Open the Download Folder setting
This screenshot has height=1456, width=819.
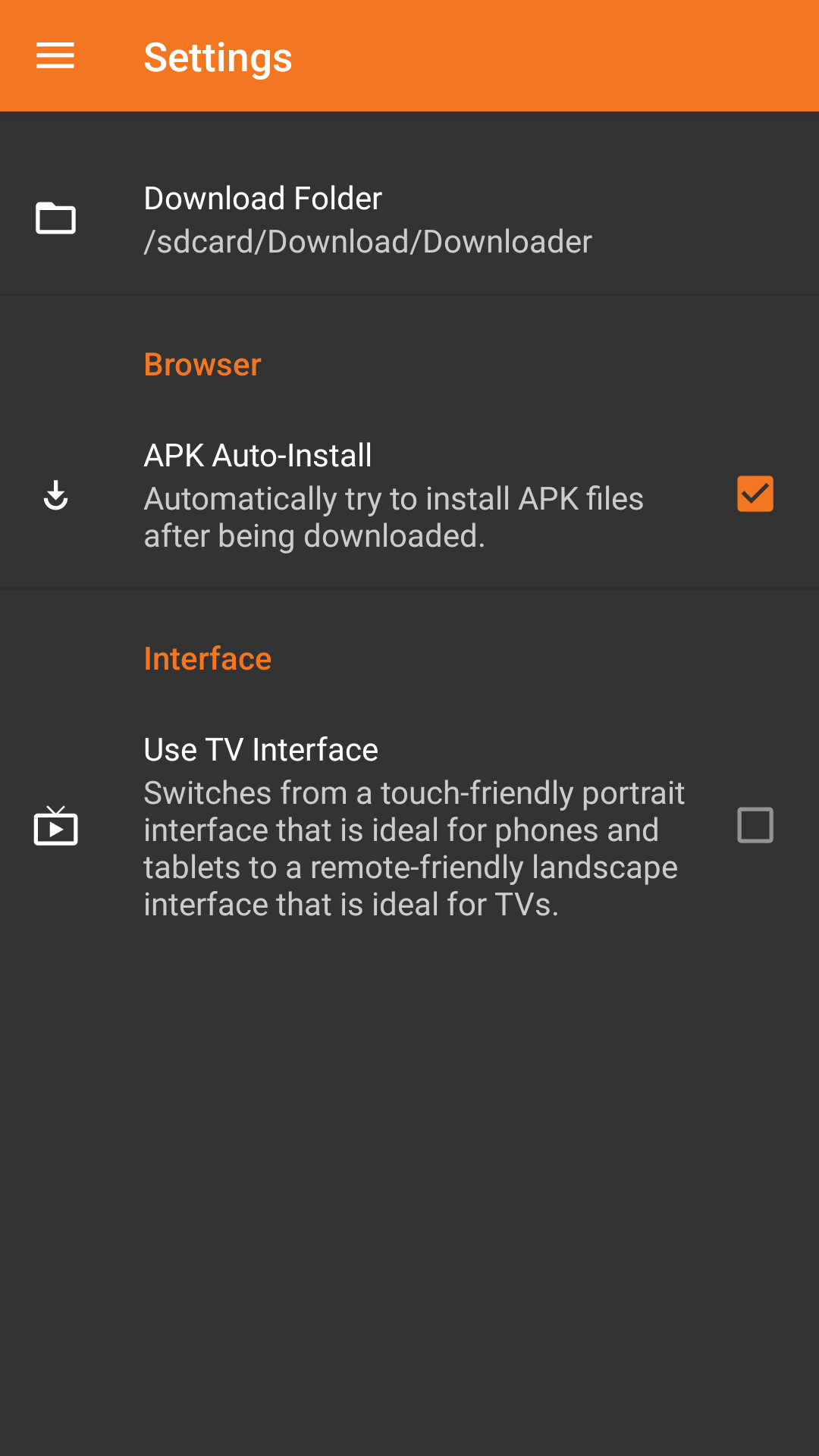click(409, 219)
